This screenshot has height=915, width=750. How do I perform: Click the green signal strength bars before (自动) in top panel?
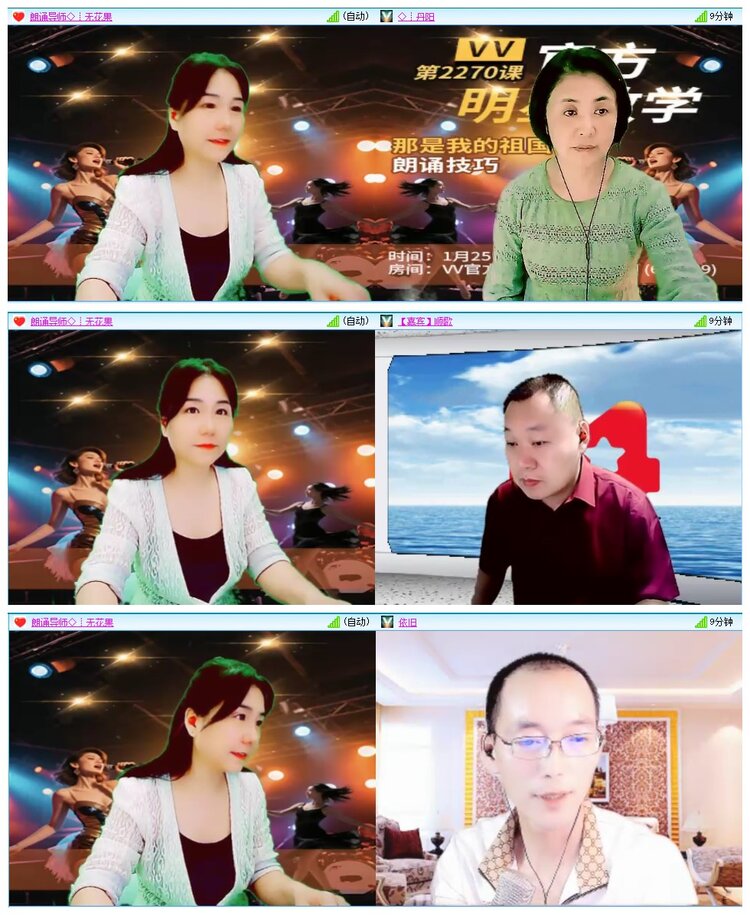tap(331, 14)
